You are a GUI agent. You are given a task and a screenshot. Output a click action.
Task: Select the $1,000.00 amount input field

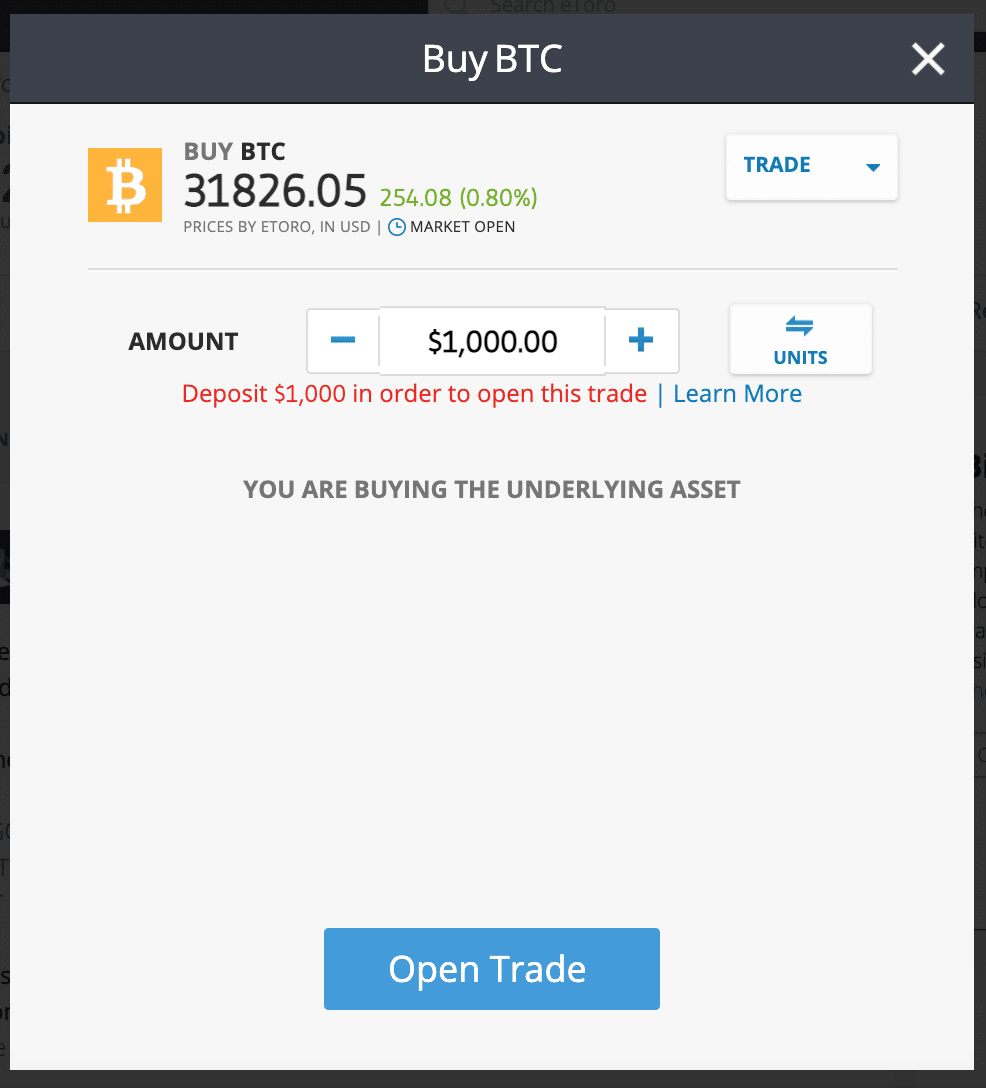(491, 341)
